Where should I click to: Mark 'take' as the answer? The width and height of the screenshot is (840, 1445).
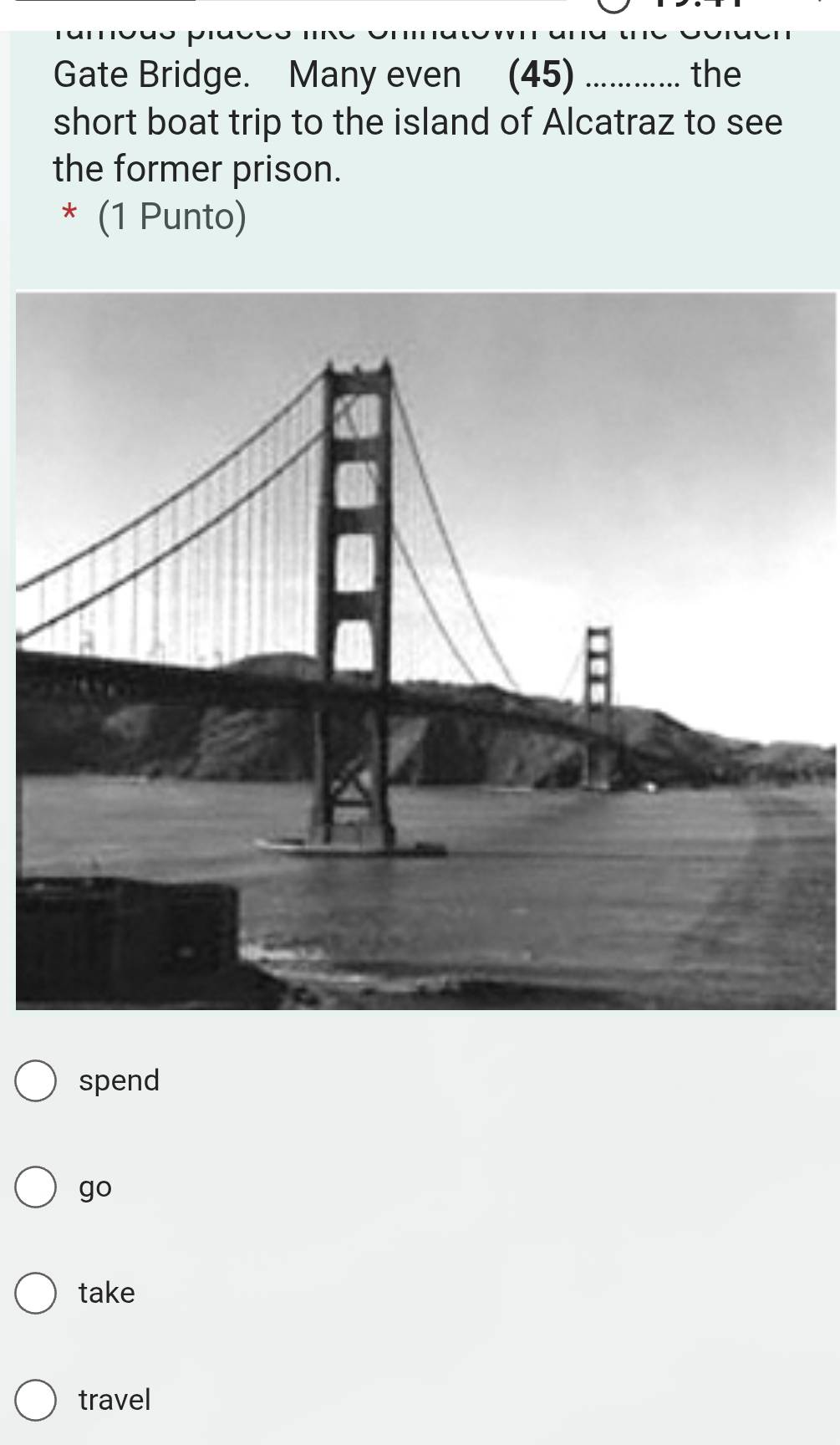36,1293
